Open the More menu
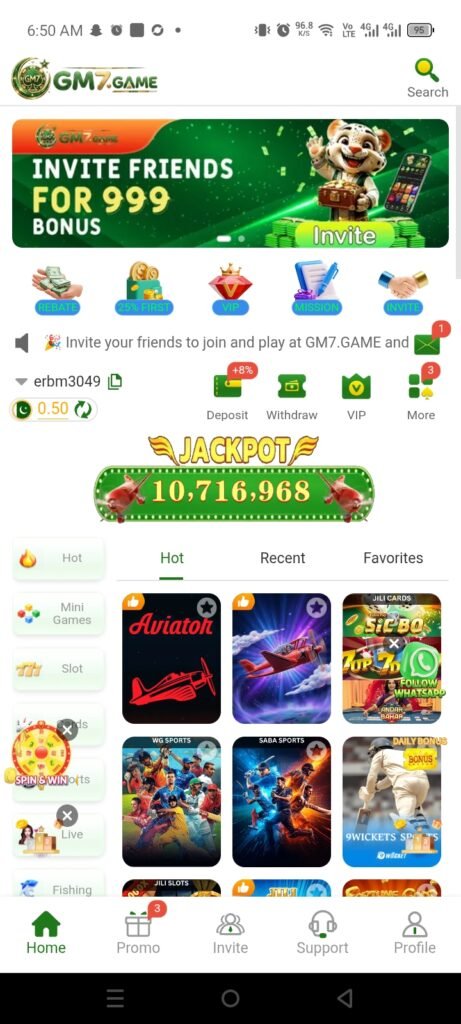This screenshot has height=1024, width=461. click(x=421, y=397)
